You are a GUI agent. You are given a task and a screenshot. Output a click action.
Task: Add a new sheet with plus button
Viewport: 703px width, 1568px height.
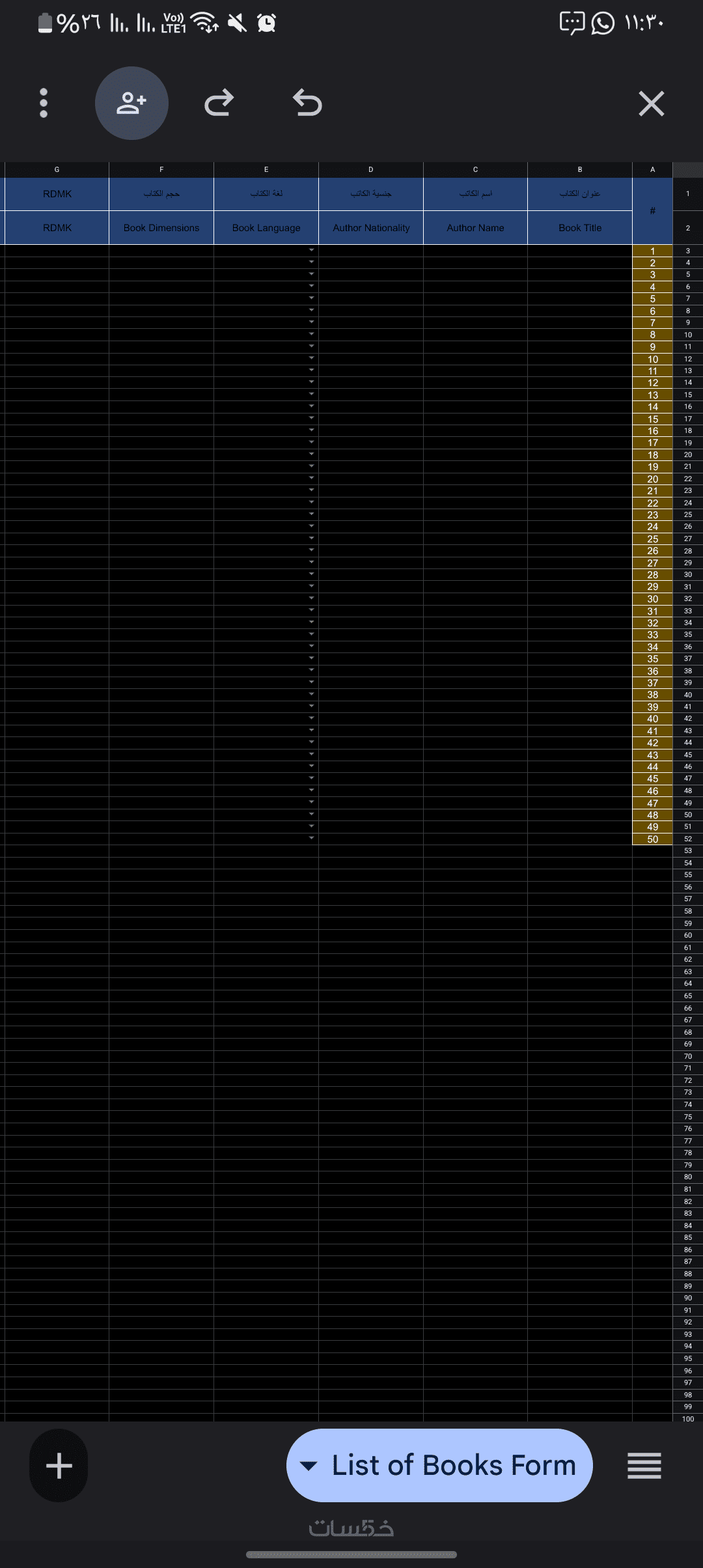tap(59, 1465)
